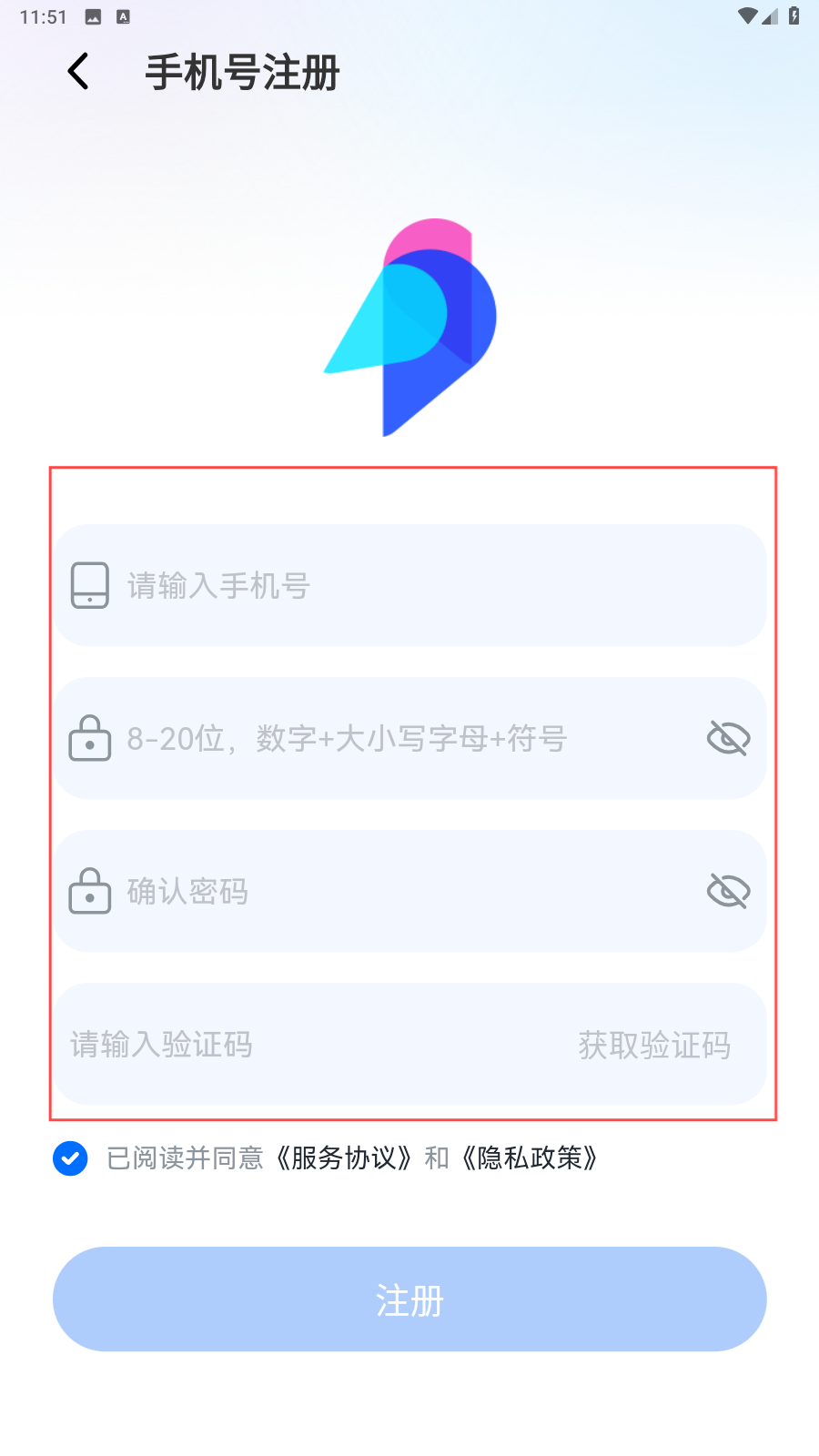Tap the phone number input field

point(409,585)
